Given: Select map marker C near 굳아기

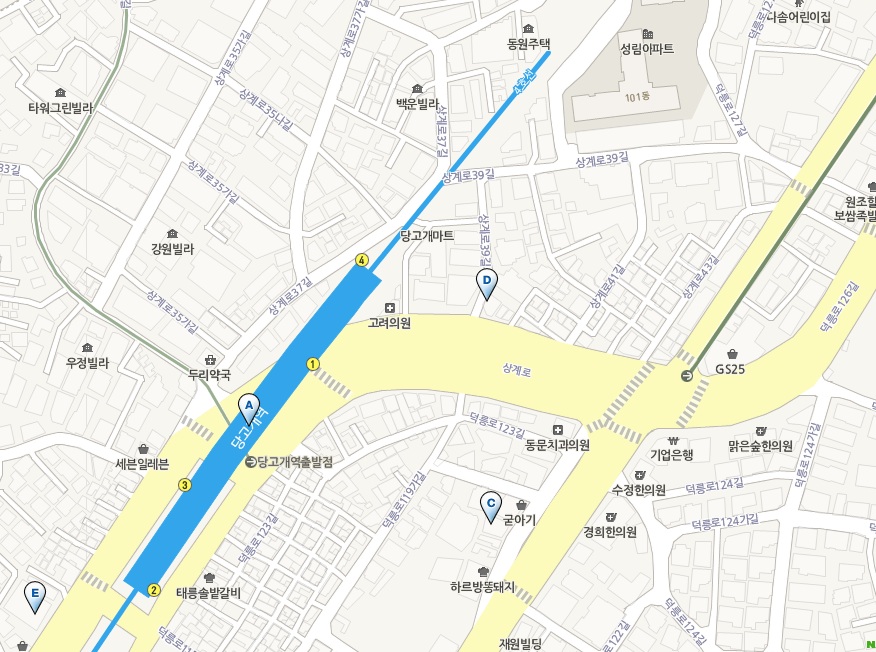Looking at the screenshot, I should (x=490, y=506).
